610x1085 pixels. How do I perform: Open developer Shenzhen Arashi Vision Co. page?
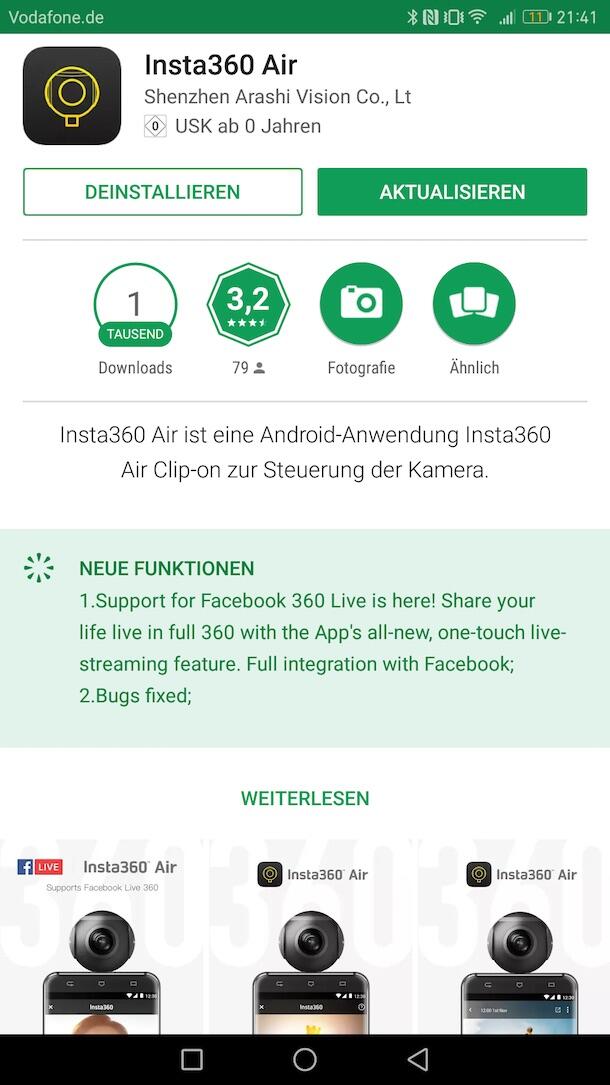[x=277, y=97]
